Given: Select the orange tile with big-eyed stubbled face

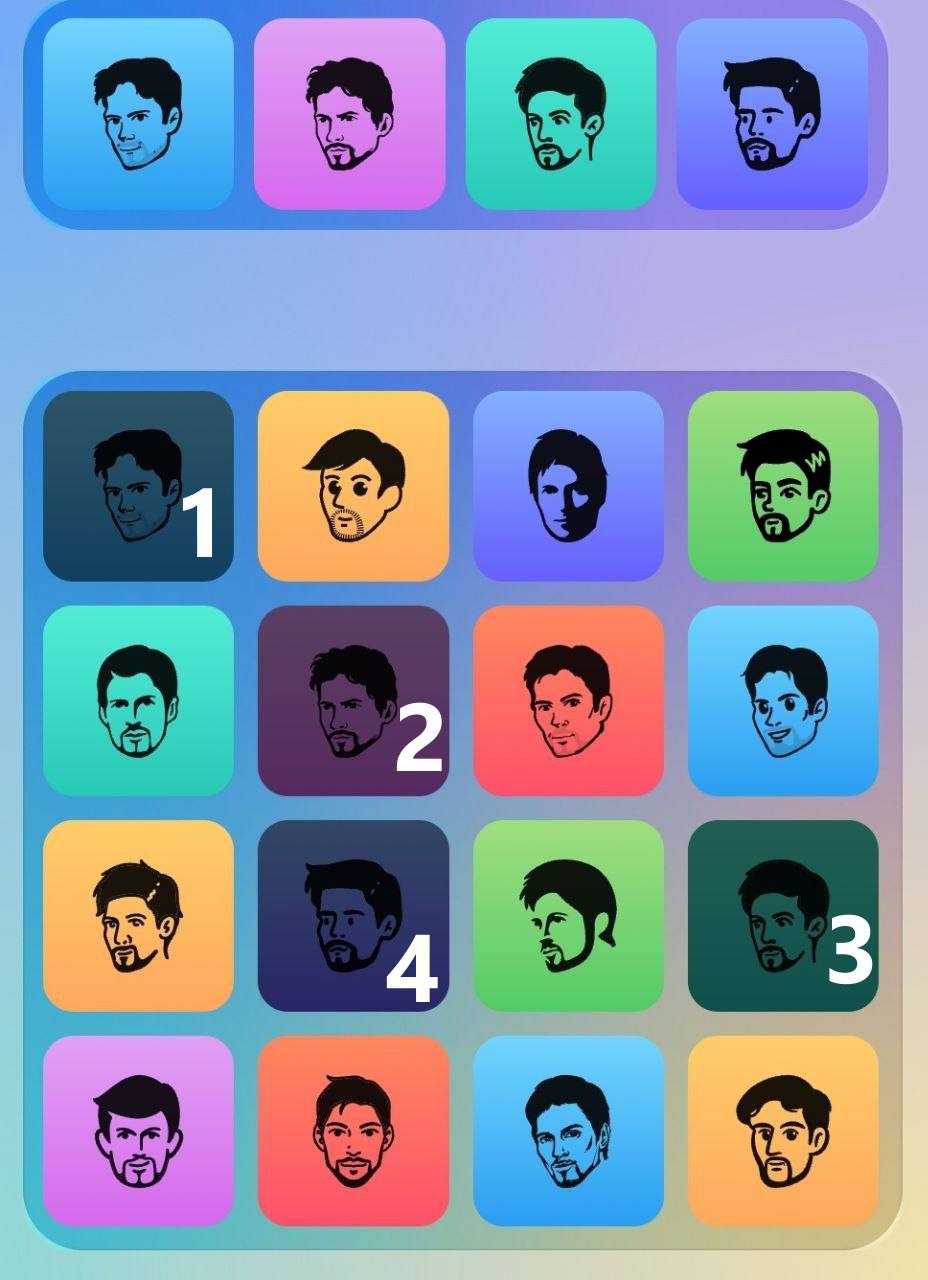Looking at the screenshot, I should coord(353,486).
